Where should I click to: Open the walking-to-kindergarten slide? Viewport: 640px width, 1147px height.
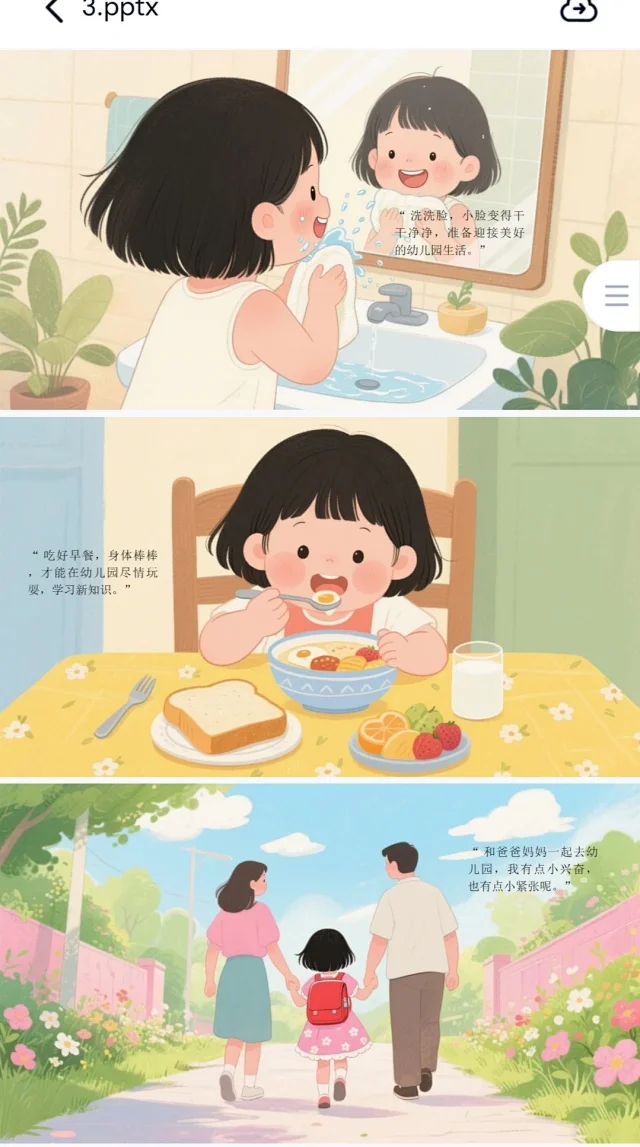click(x=320, y=962)
